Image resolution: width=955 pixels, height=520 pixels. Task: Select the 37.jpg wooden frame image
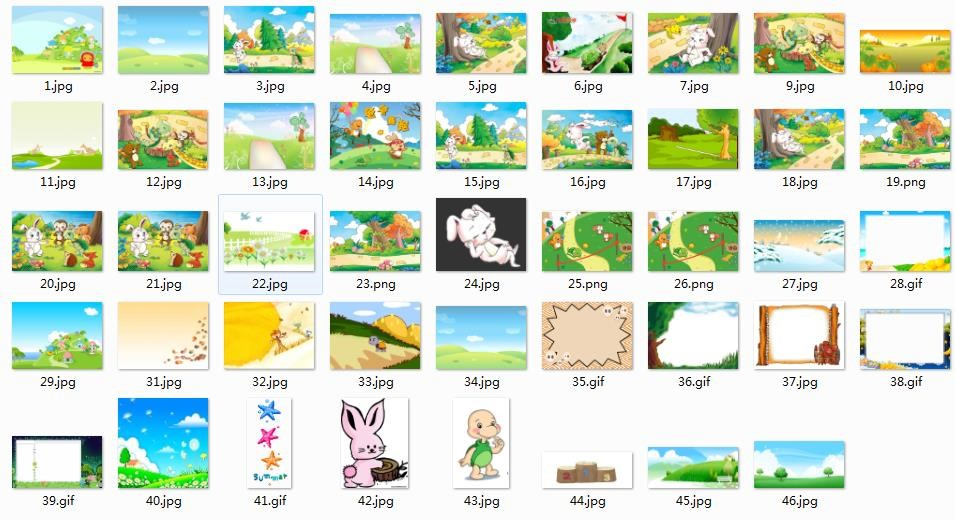point(799,336)
